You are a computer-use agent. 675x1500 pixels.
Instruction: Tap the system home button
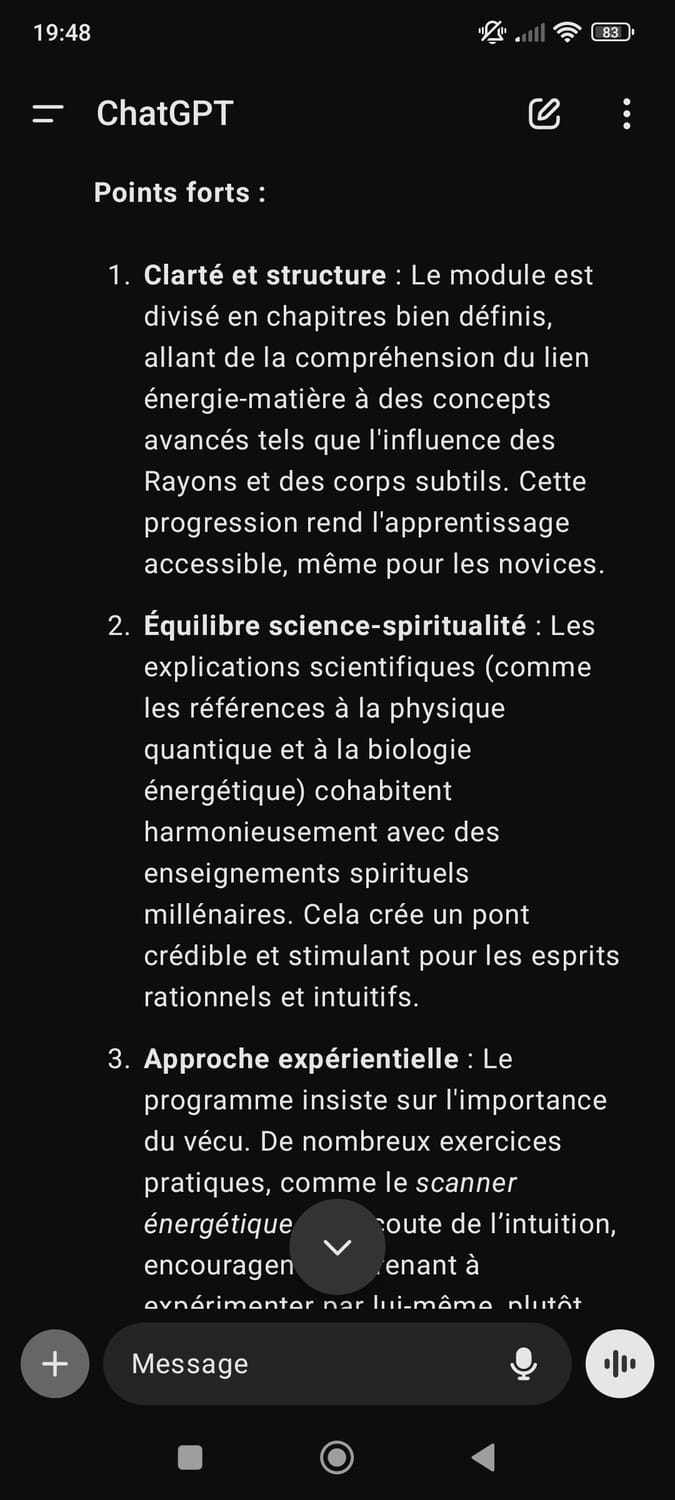coord(337,1458)
